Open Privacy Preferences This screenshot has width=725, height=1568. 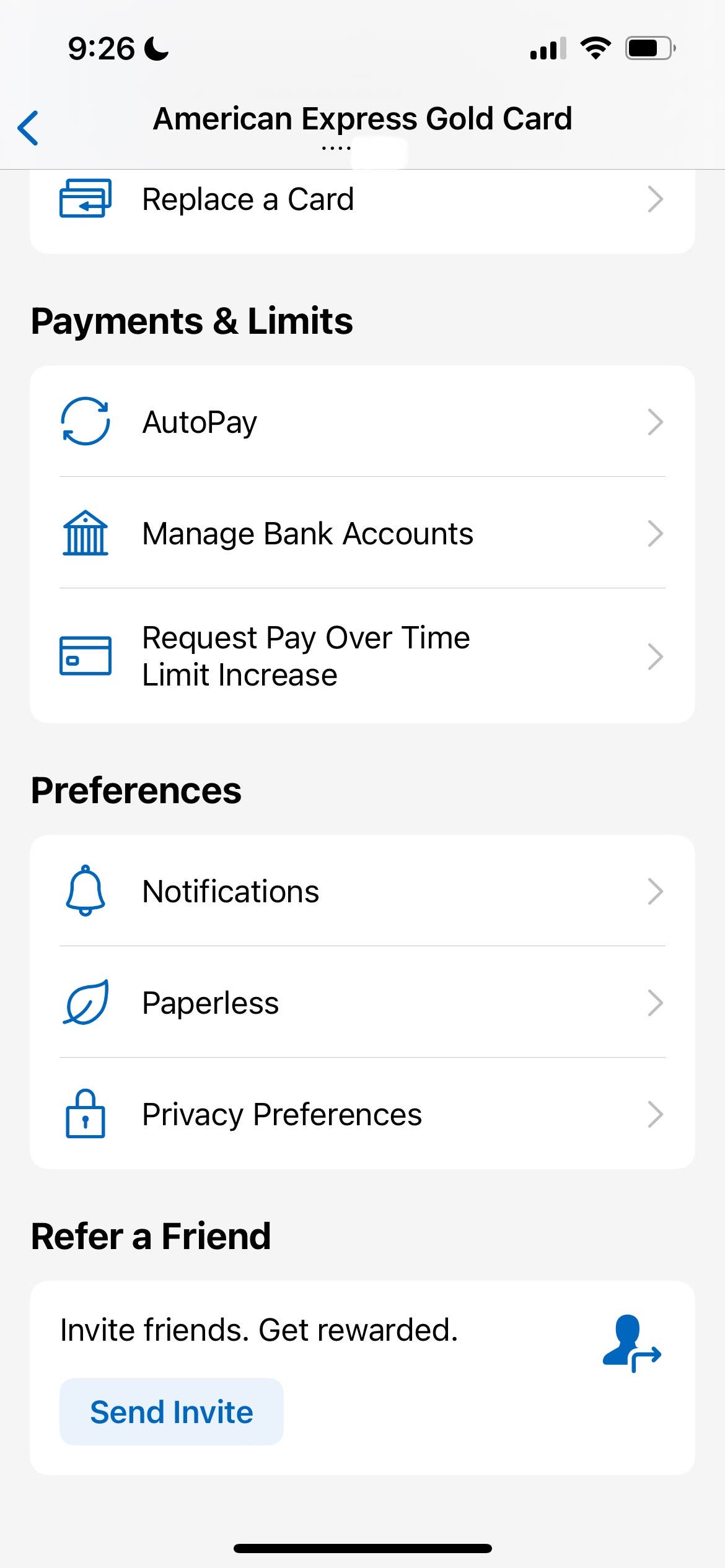362,1115
